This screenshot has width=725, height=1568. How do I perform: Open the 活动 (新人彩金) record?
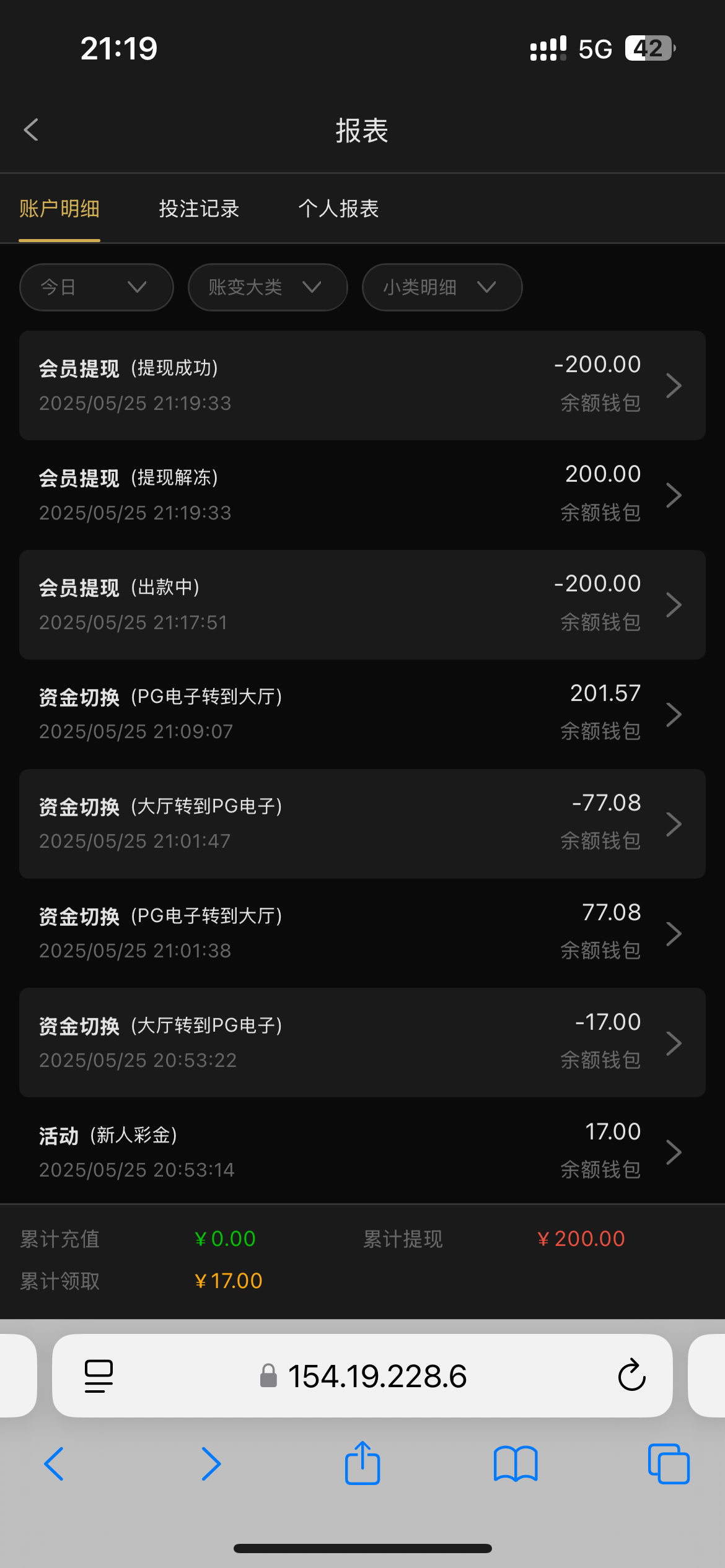tap(362, 1152)
